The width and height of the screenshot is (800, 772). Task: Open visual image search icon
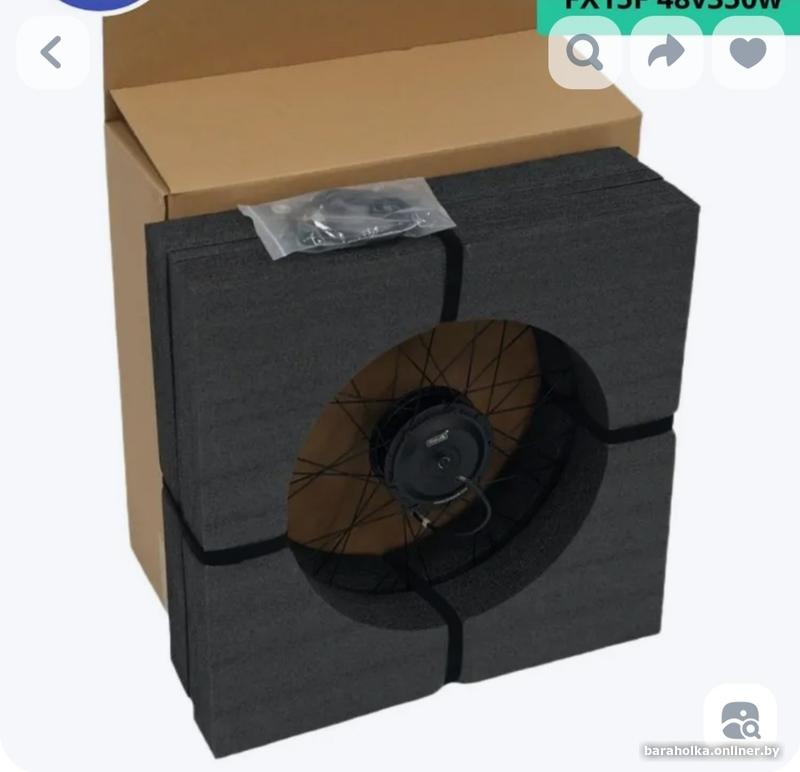tap(740, 720)
